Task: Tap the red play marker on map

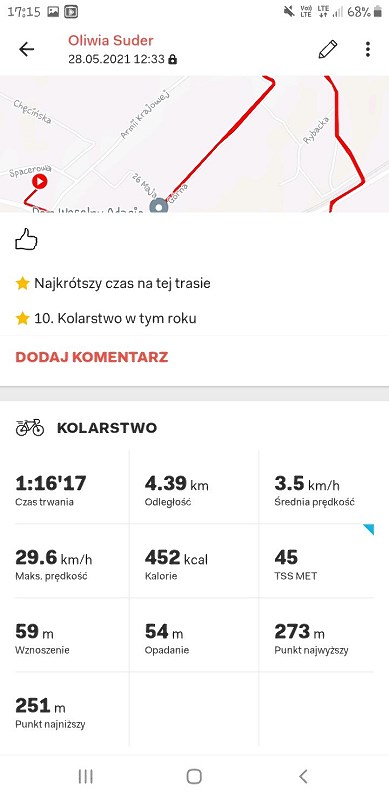Action: (x=39, y=181)
